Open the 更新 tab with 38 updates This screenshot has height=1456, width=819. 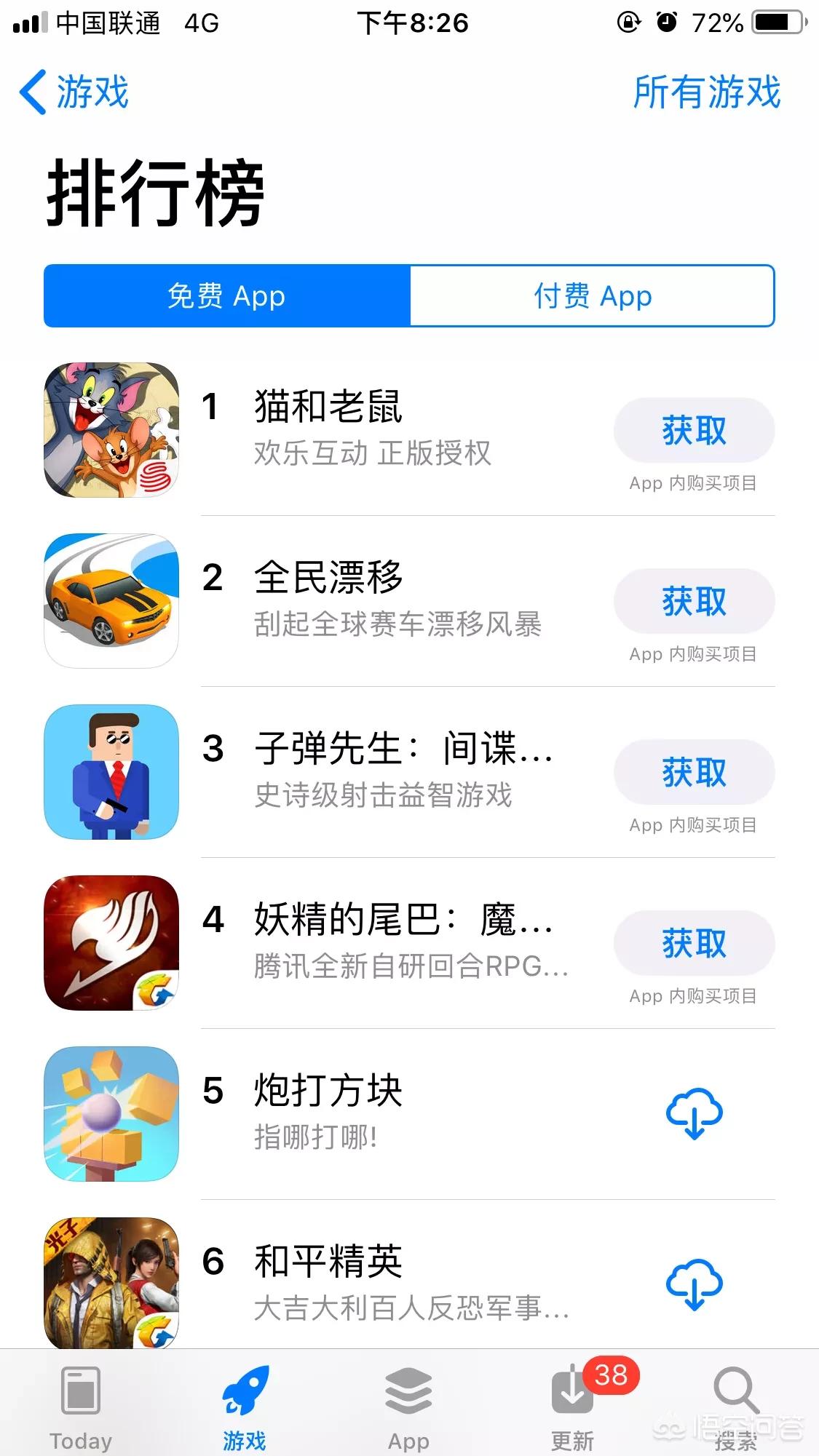click(x=573, y=1408)
